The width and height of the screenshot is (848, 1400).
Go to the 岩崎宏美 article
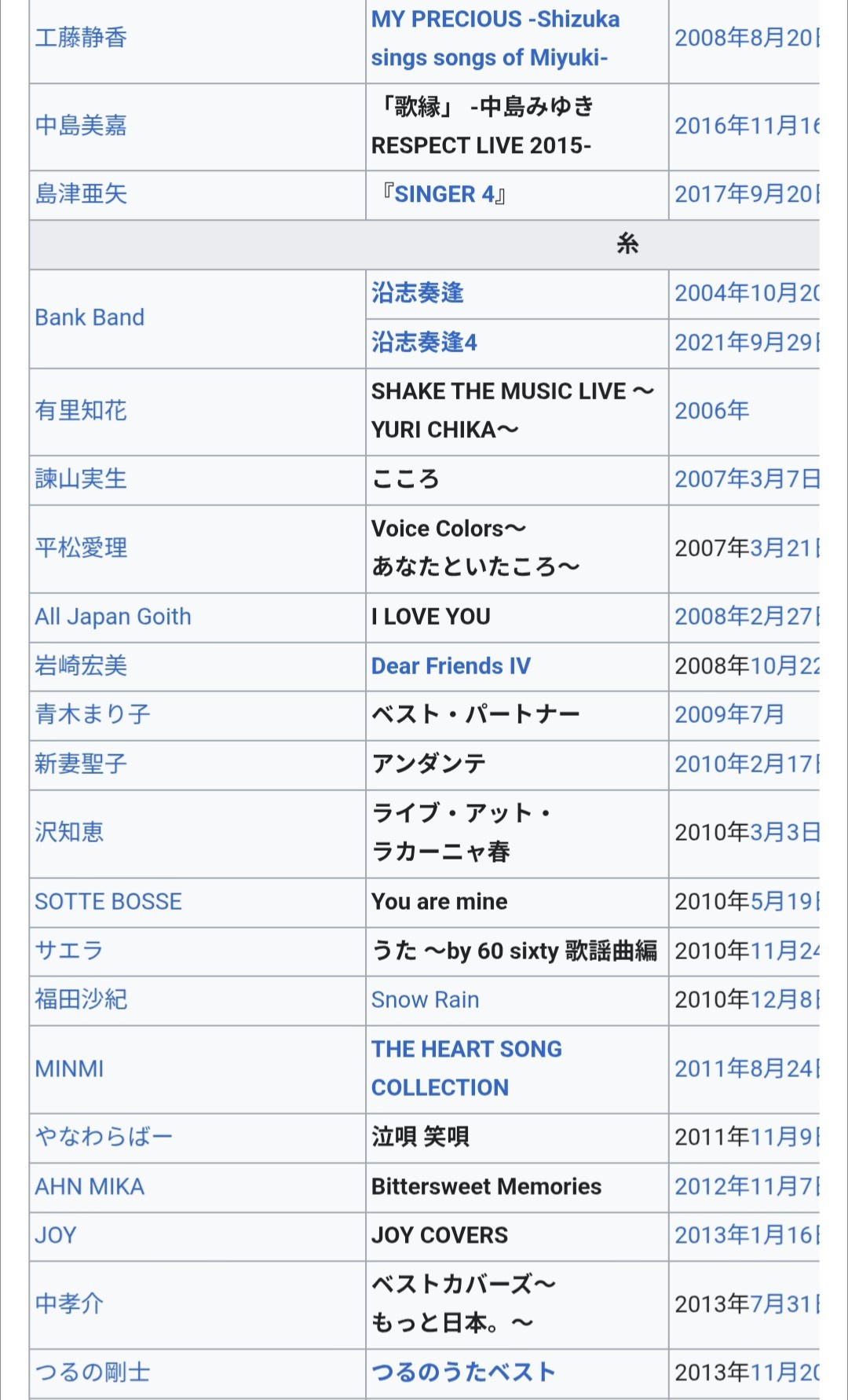tap(81, 665)
